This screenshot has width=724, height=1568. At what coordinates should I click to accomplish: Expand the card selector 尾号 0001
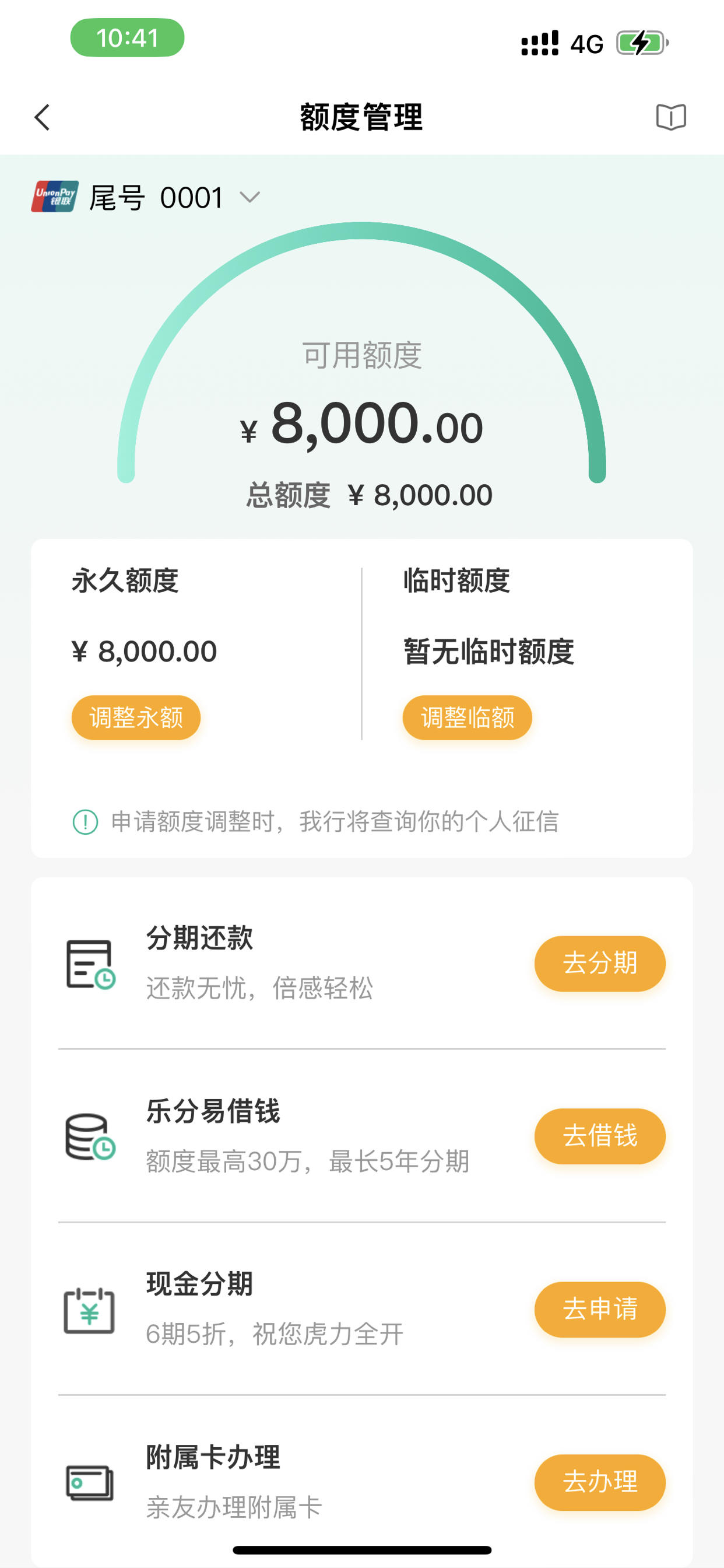[147, 197]
